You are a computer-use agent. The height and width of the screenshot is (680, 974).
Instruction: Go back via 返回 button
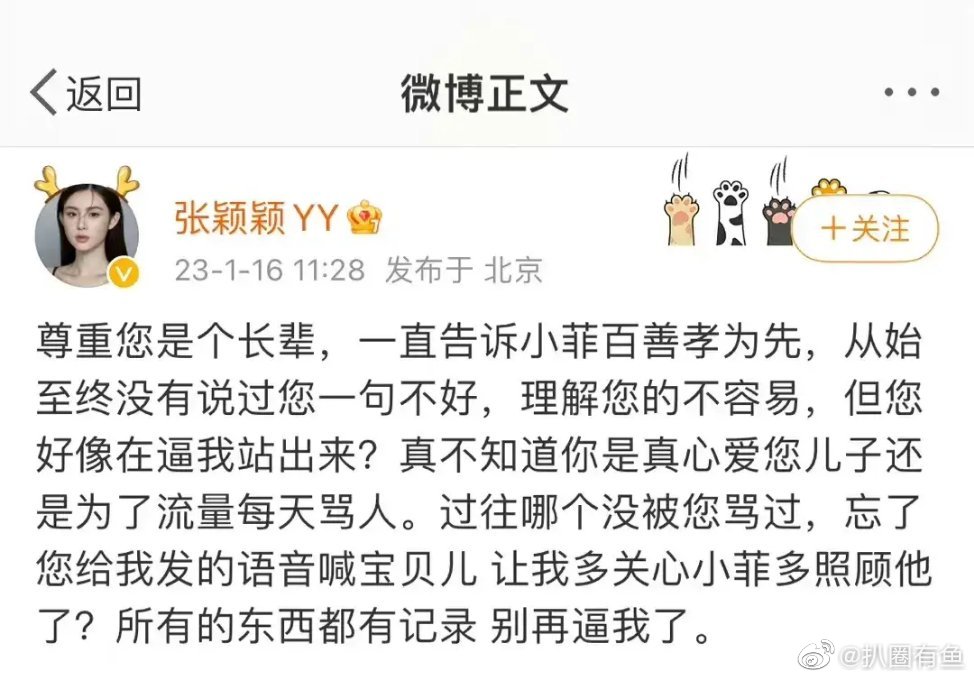point(85,94)
